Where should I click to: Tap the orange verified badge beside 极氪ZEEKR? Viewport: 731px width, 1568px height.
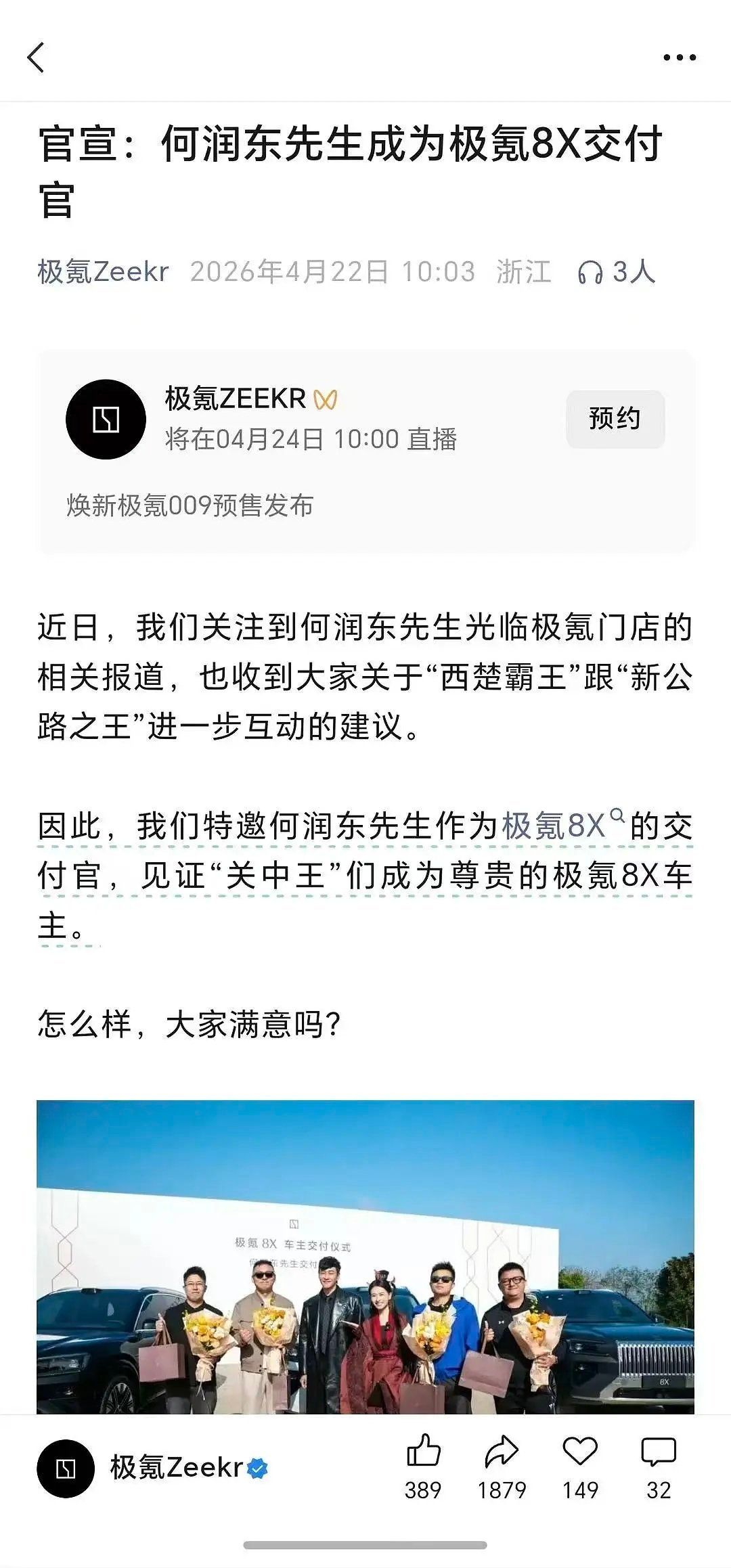pos(326,399)
